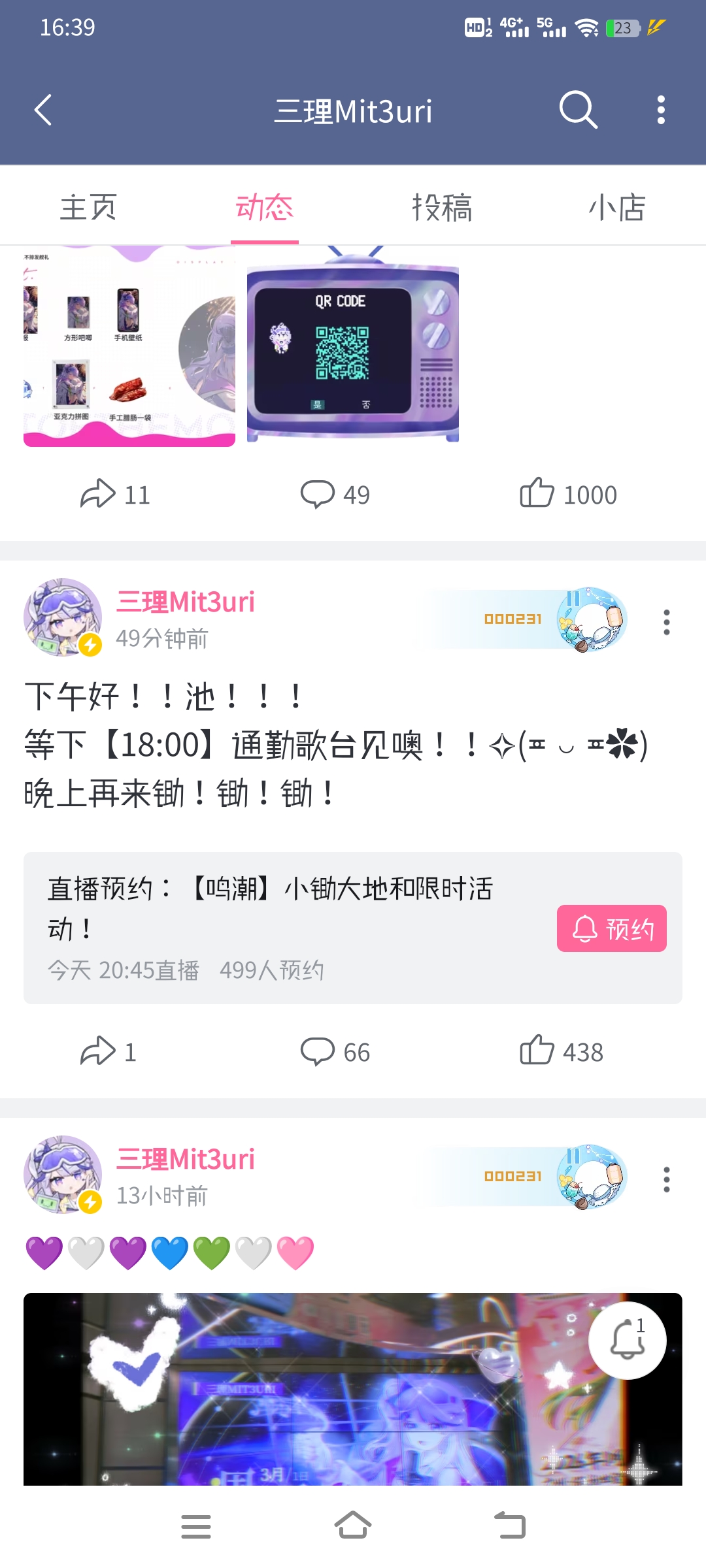Like the post with 1000 likes
The image size is (706, 1568).
click(567, 494)
